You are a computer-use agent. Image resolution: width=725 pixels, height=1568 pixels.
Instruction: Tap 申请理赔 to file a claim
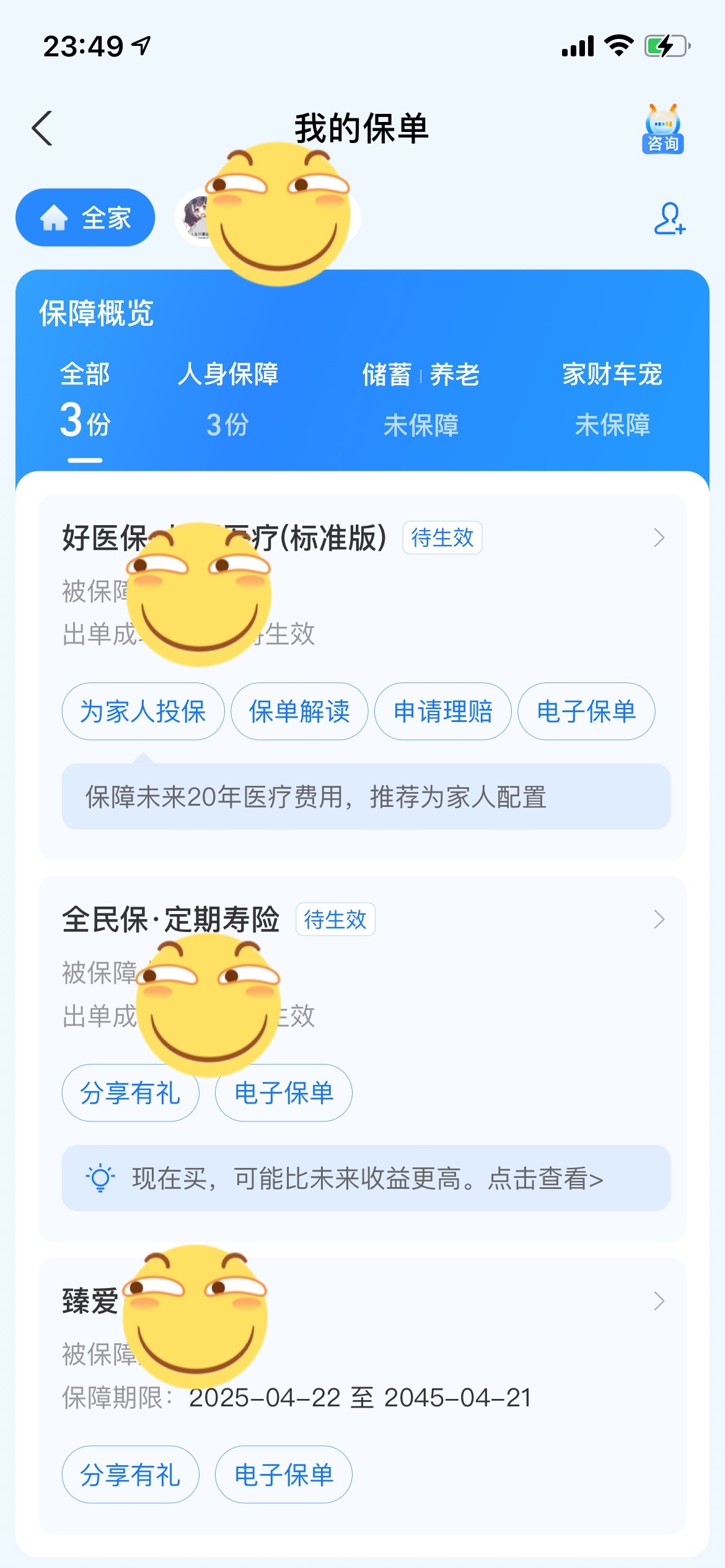click(443, 712)
